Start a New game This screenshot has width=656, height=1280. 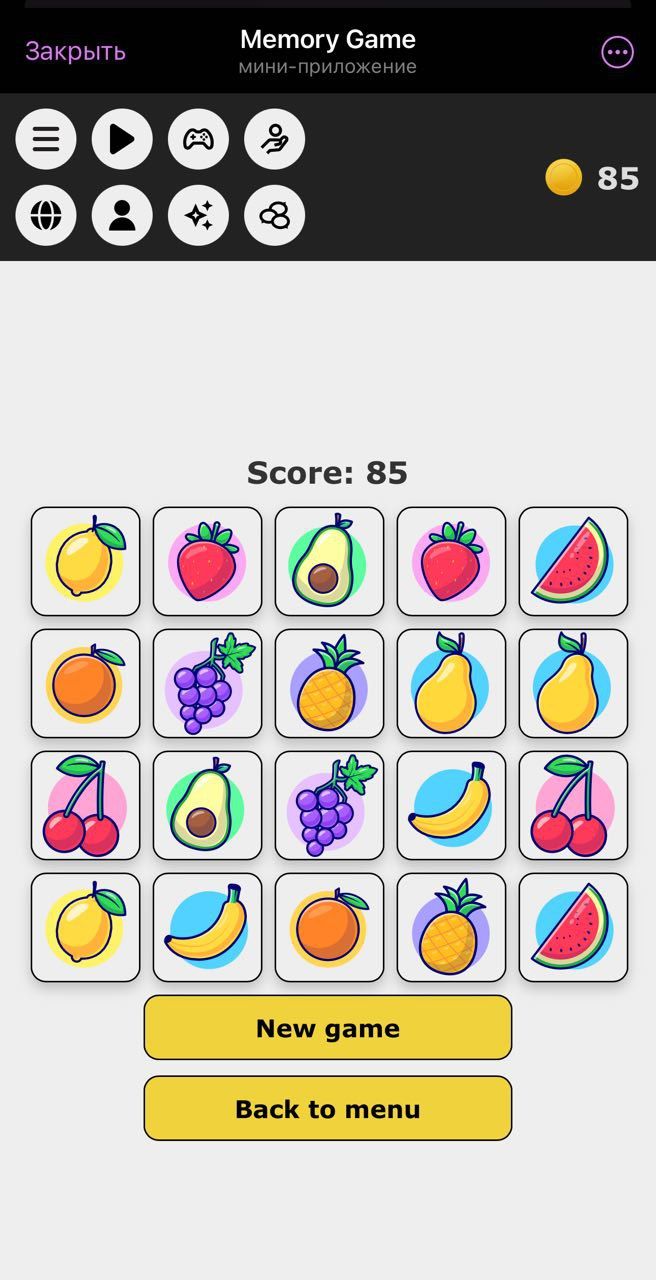tap(328, 1027)
